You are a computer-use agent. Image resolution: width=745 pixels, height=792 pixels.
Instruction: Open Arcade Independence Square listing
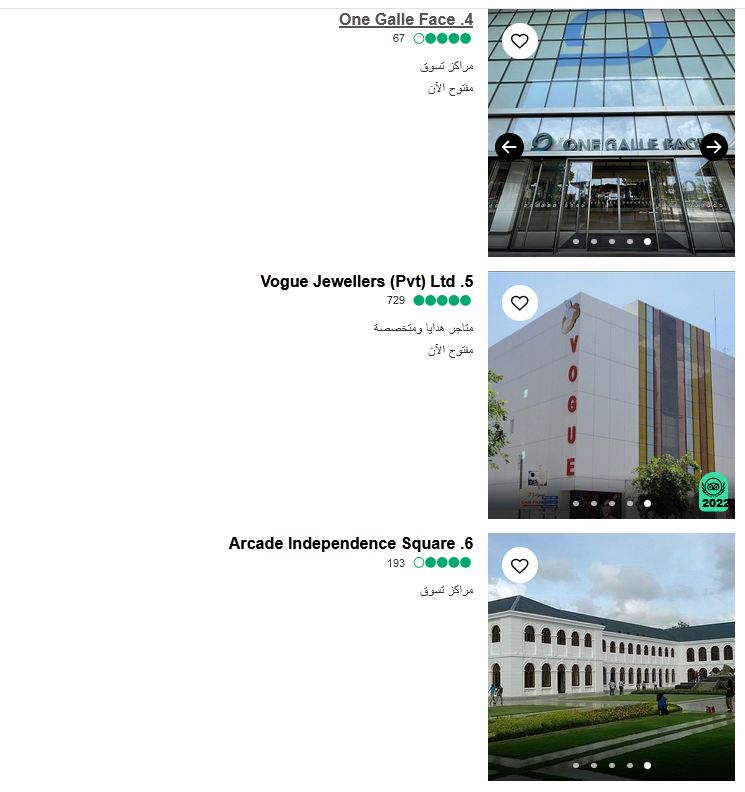[x=350, y=543]
